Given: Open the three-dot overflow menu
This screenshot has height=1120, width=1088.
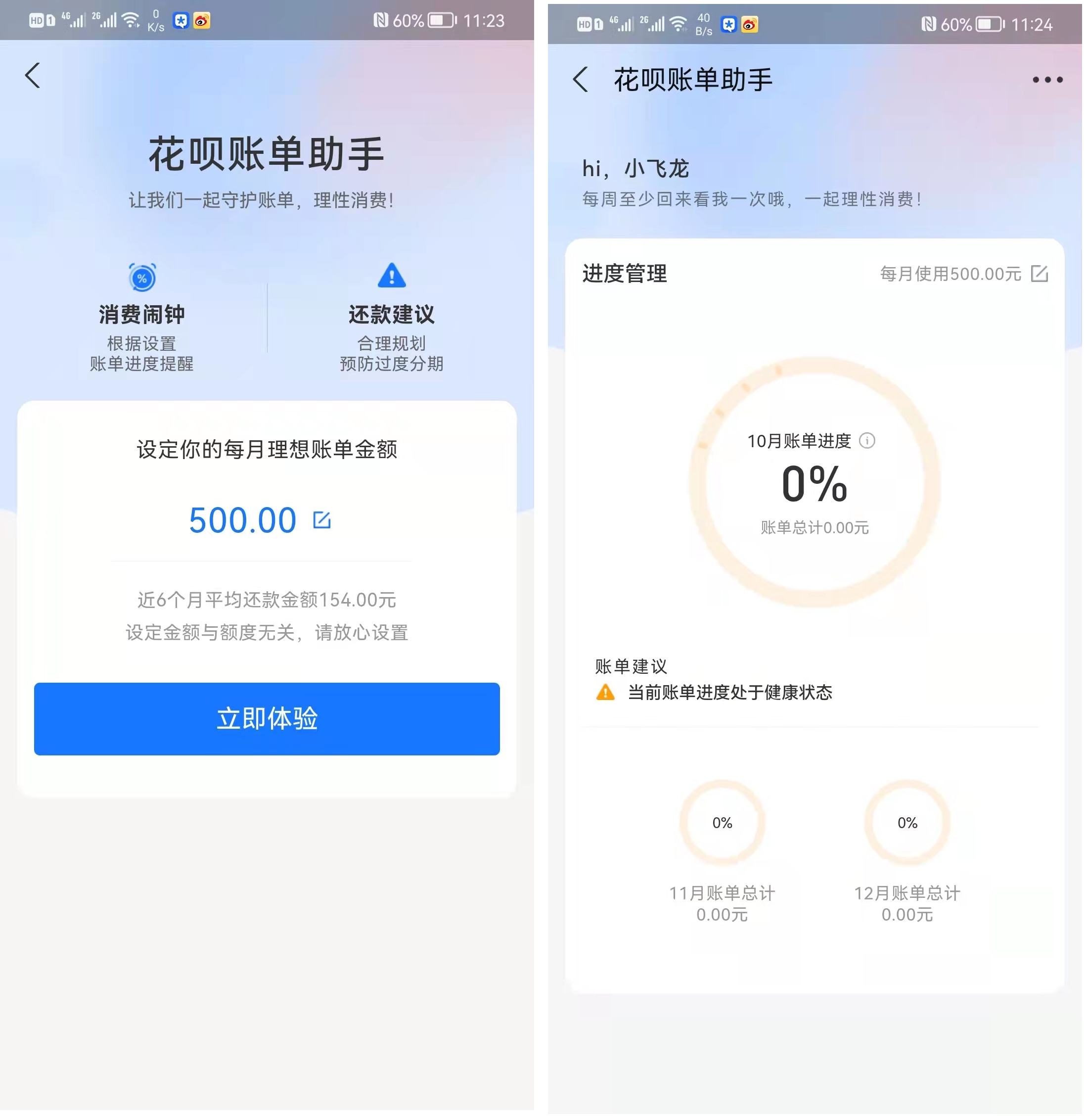Looking at the screenshot, I should pos(1047,80).
